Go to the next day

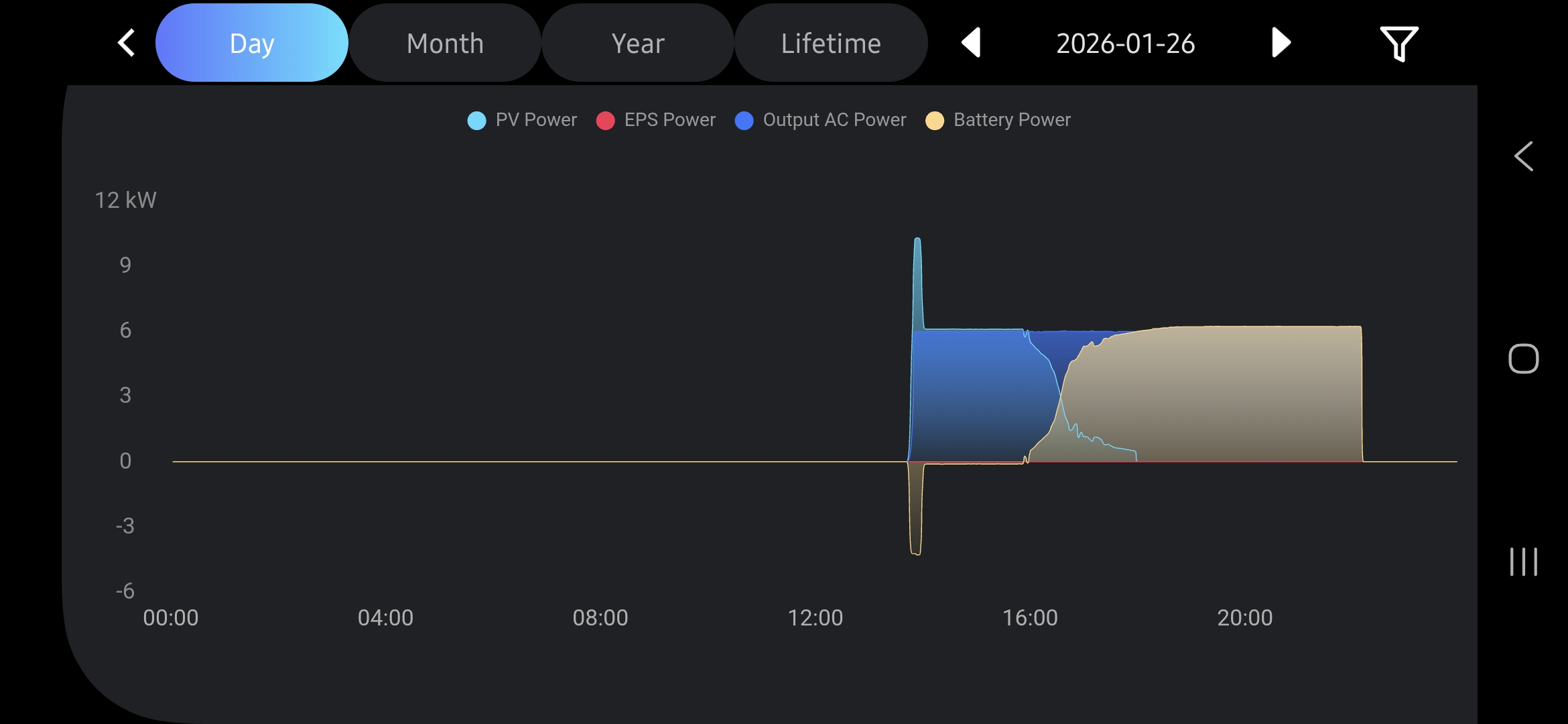[x=1281, y=43]
